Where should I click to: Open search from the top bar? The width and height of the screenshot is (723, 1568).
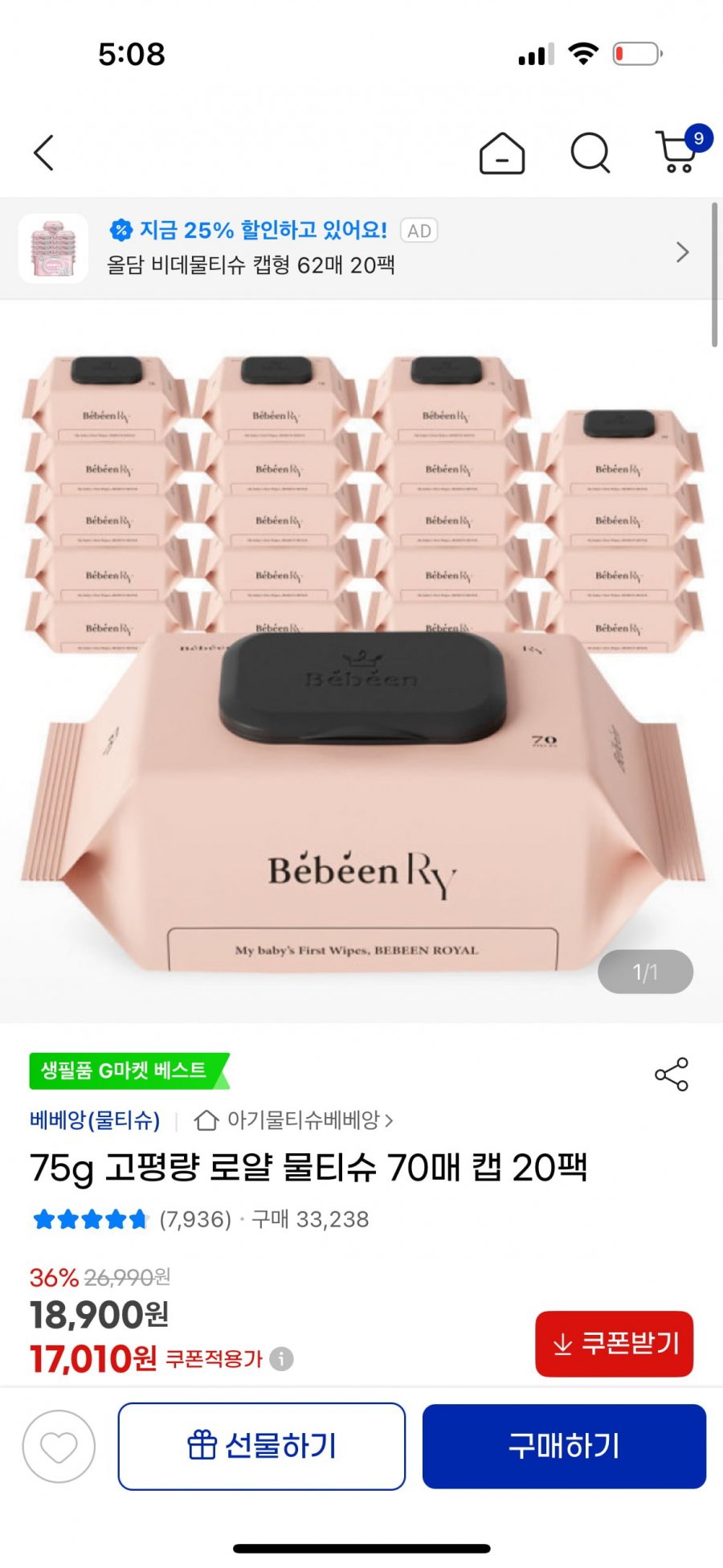point(590,153)
